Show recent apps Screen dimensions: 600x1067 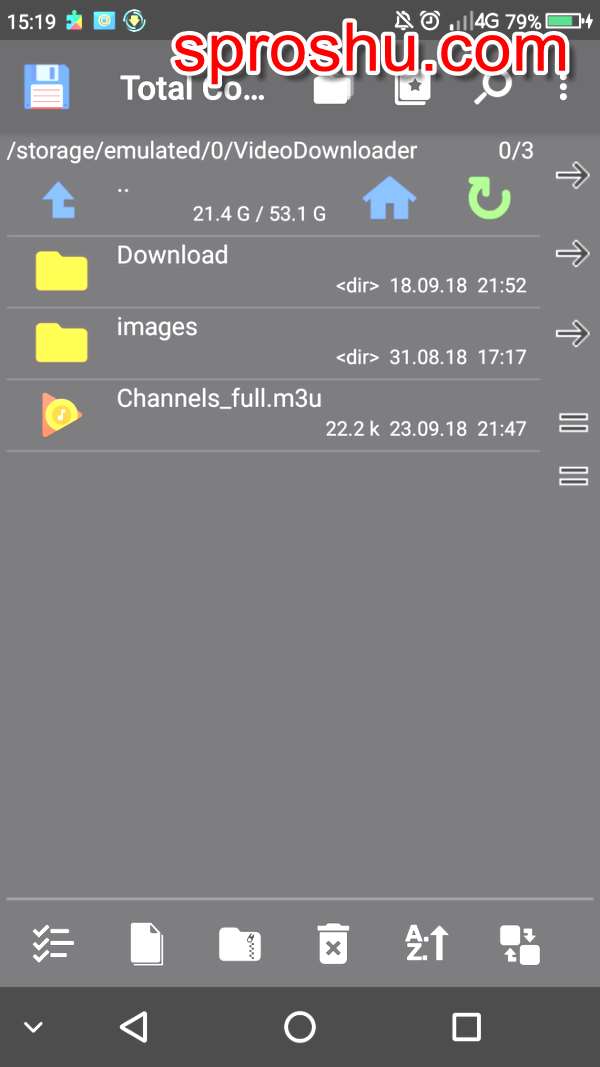(x=466, y=1027)
